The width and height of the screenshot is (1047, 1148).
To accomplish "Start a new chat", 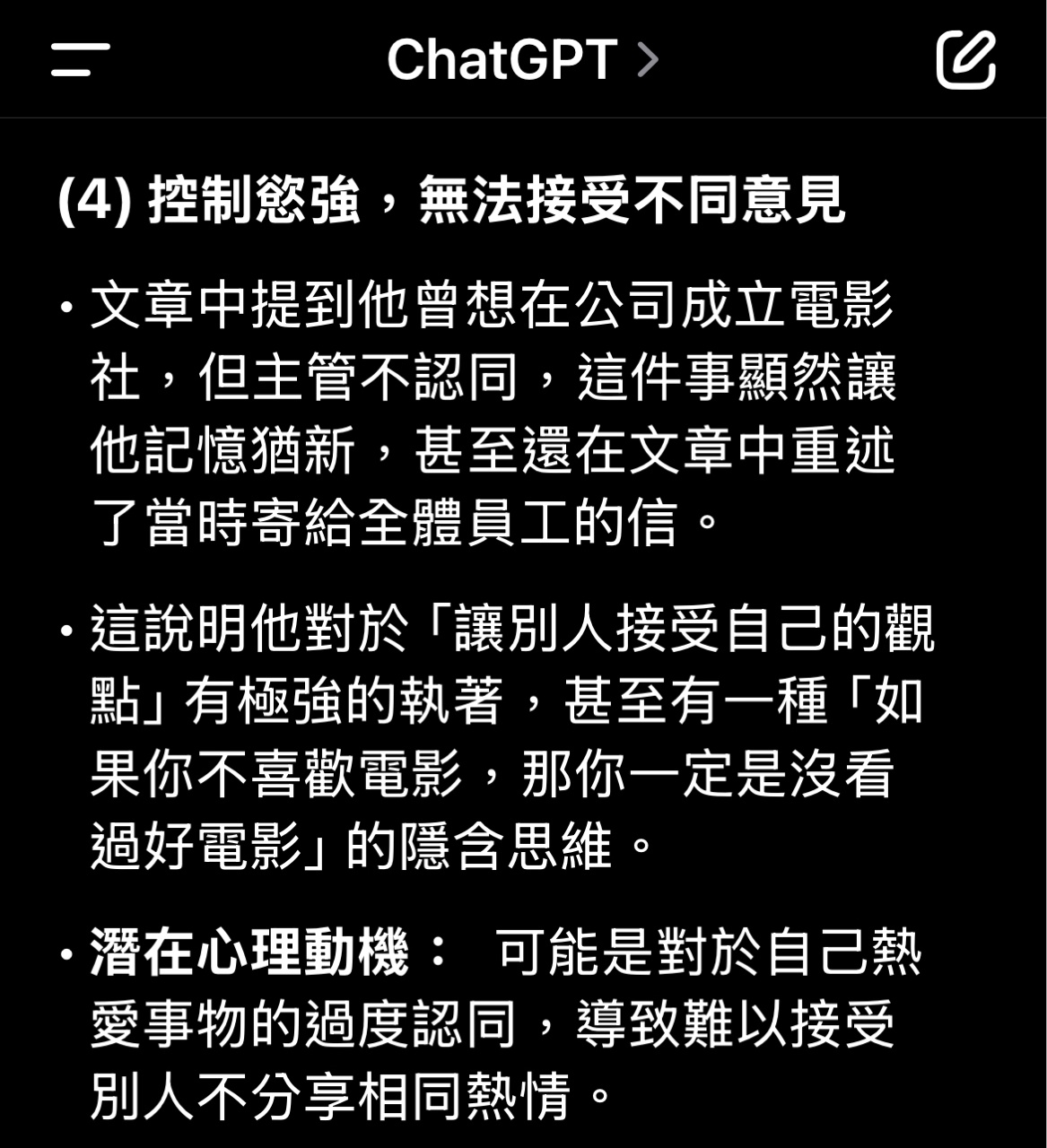I will [x=965, y=59].
